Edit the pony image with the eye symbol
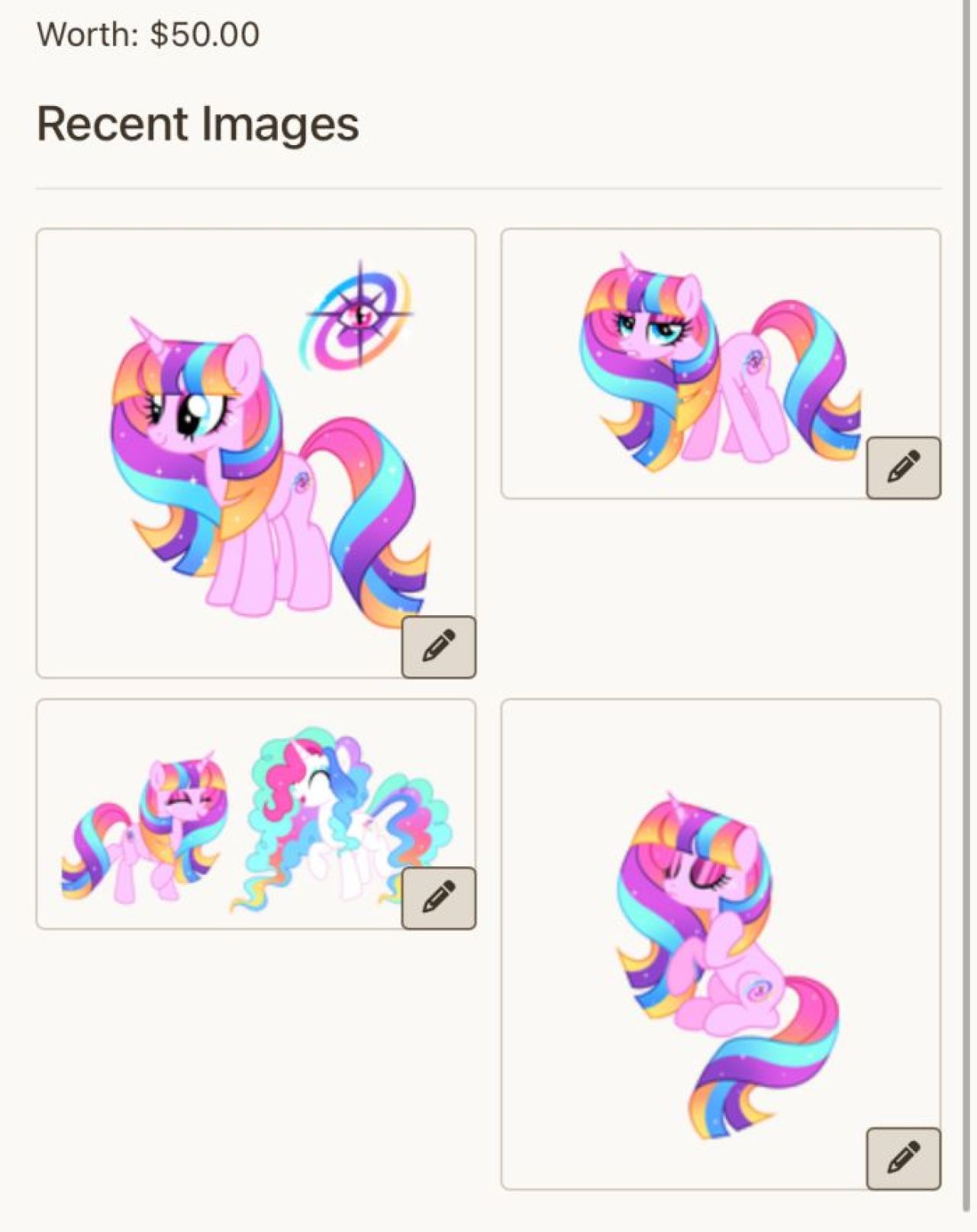 coord(438,647)
